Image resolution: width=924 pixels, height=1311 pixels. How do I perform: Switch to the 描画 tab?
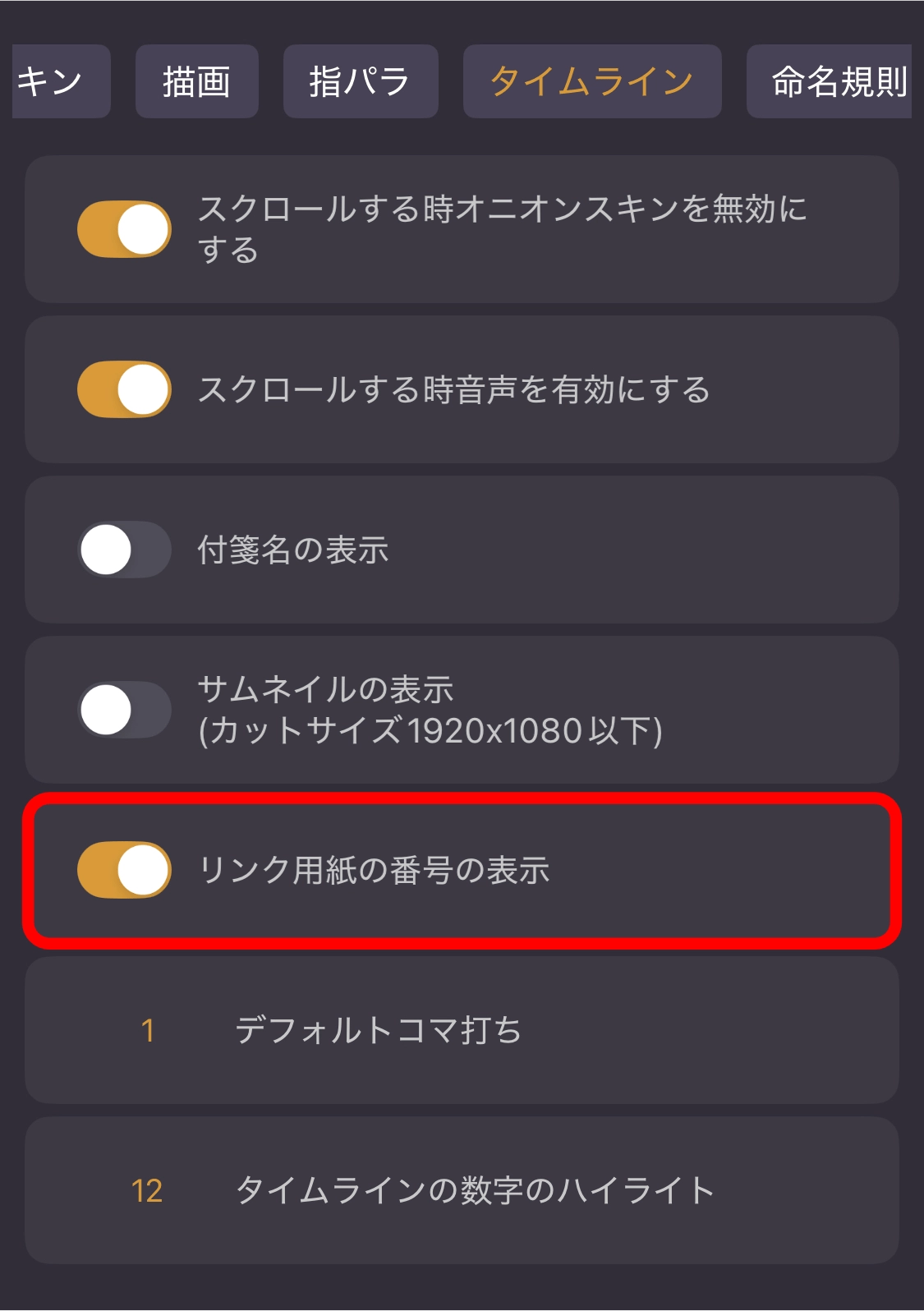(x=196, y=81)
